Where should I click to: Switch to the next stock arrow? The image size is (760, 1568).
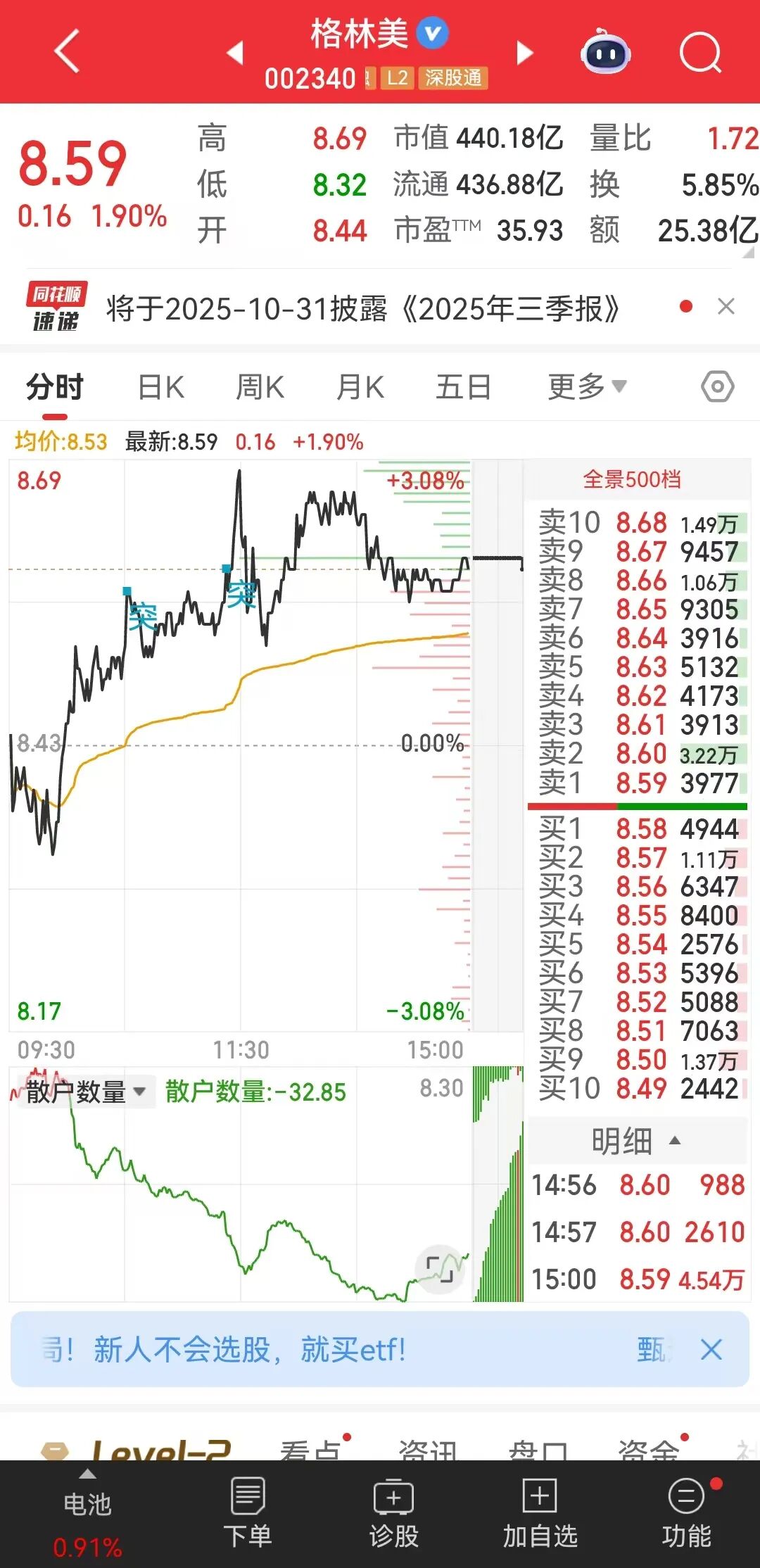[x=525, y=53]
